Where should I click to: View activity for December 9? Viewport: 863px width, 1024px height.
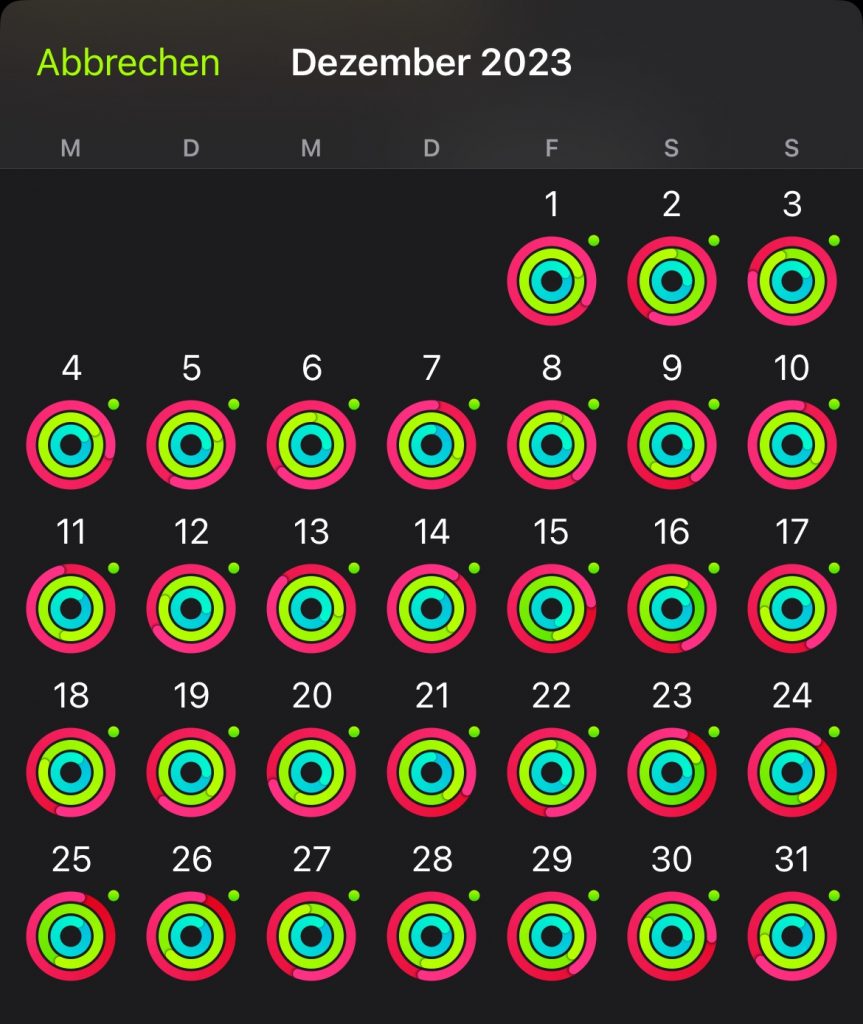click(671, 445)
